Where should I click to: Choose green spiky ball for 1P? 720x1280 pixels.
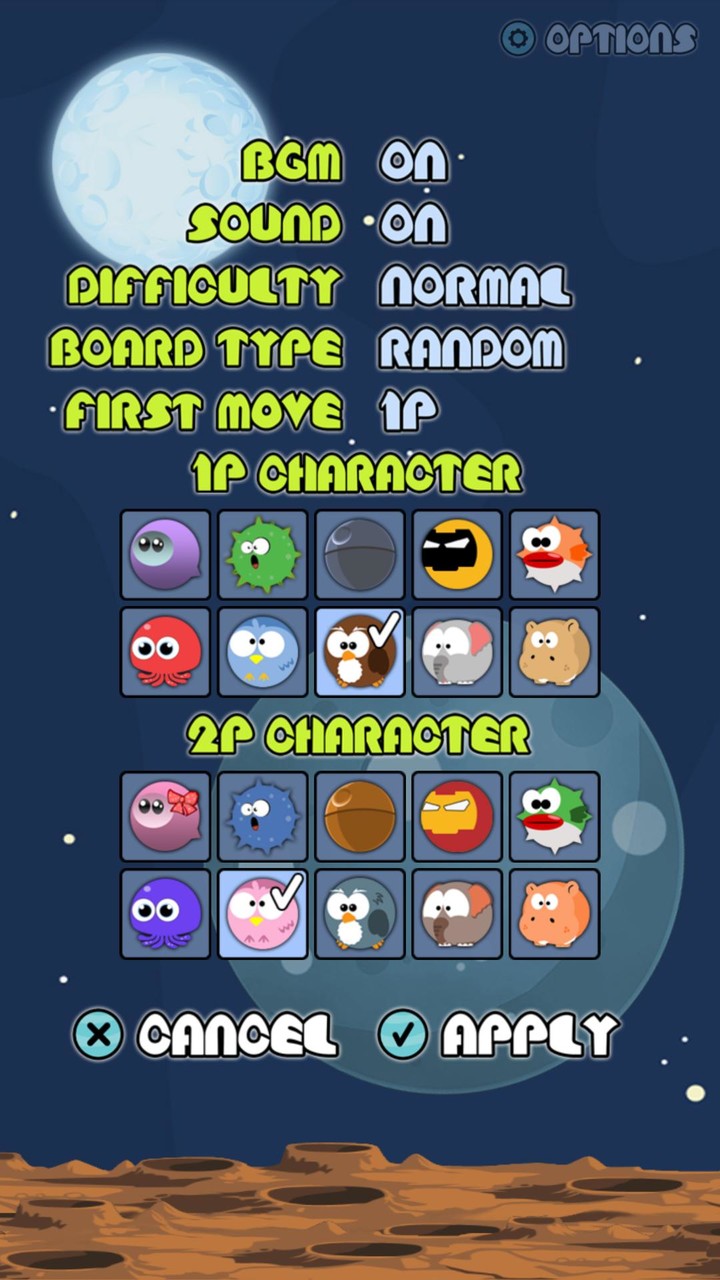click(x=262, y=555)
